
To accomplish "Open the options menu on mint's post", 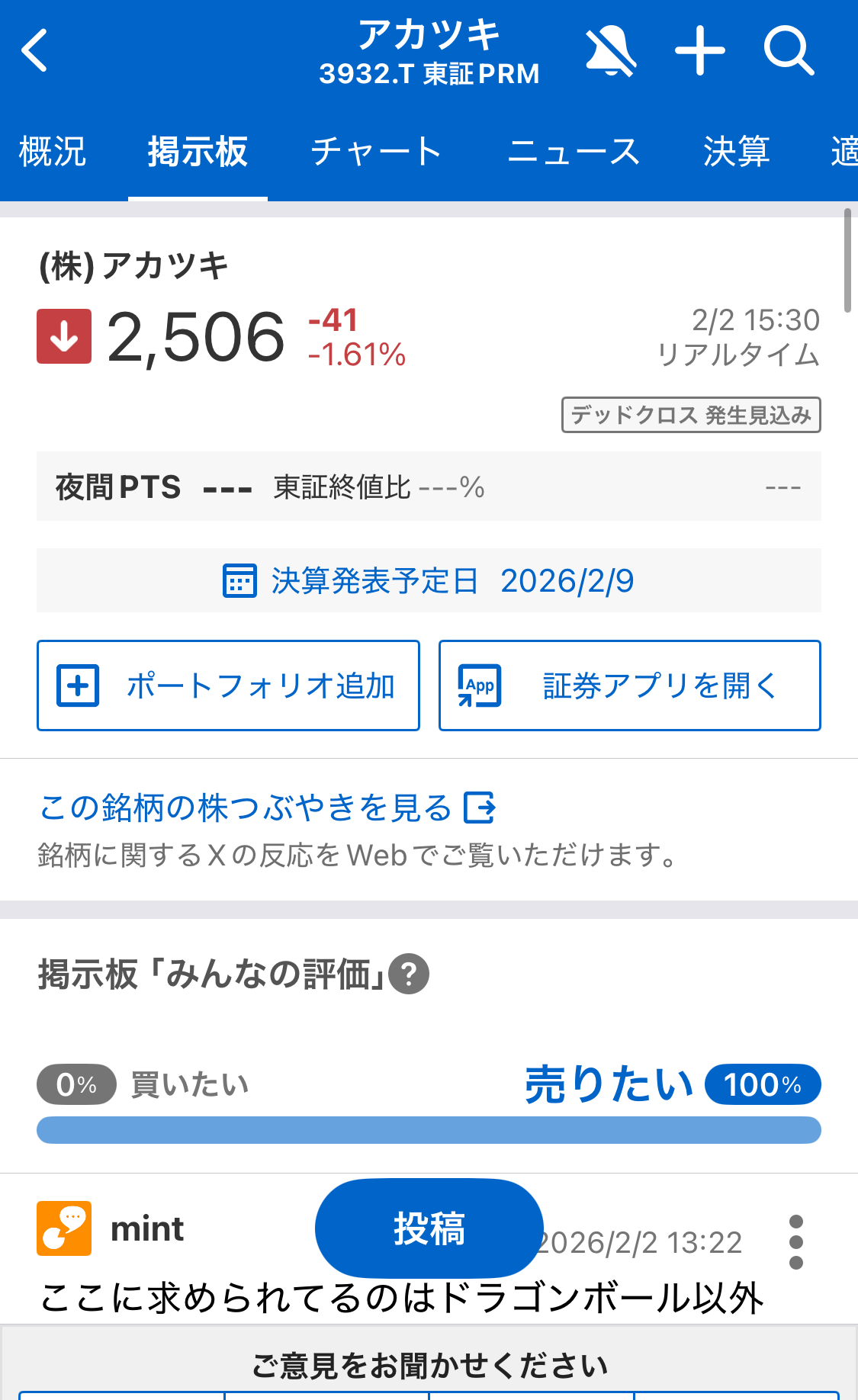I will pos(795,1242).
